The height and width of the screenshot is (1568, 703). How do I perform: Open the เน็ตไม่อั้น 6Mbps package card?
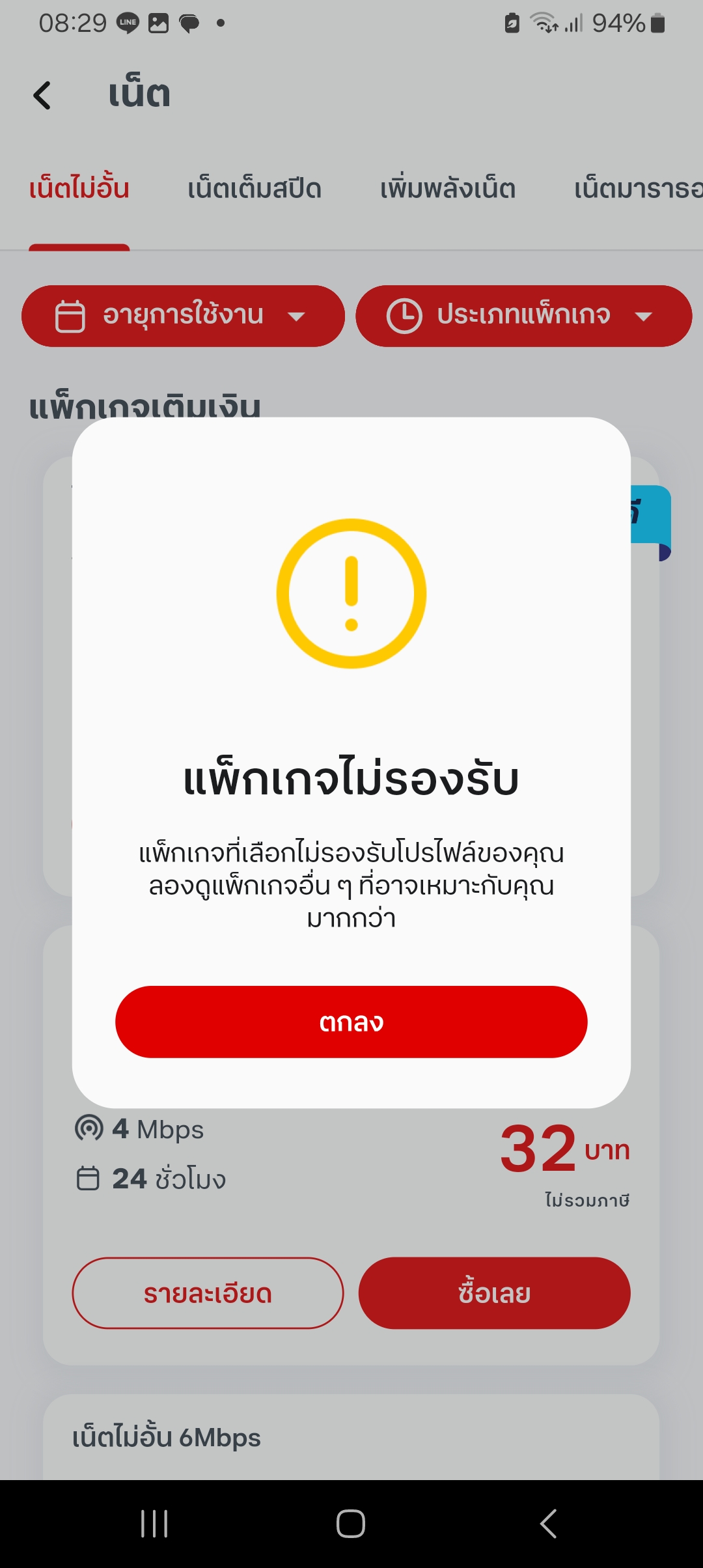point(351,1437)
